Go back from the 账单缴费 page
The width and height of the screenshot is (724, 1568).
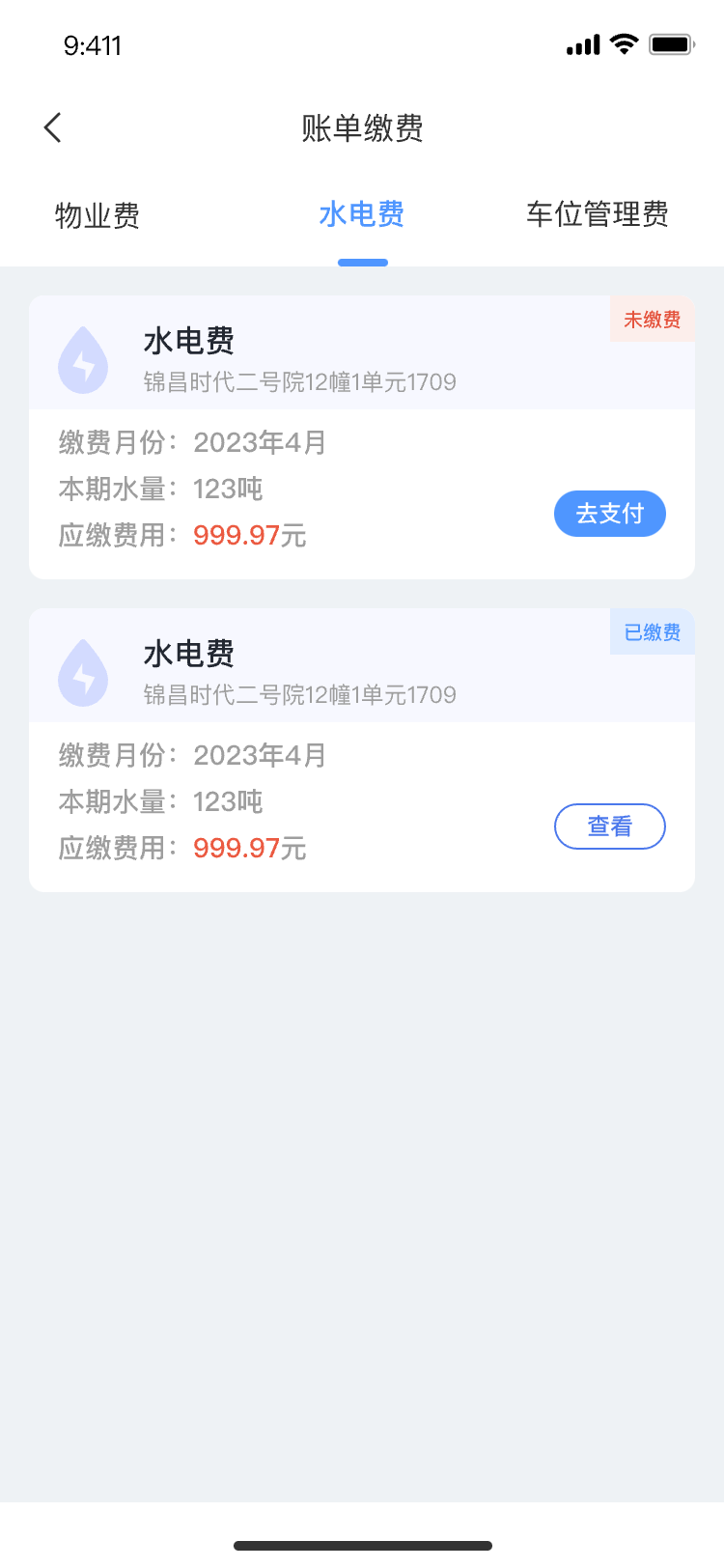tap(53, 127)
